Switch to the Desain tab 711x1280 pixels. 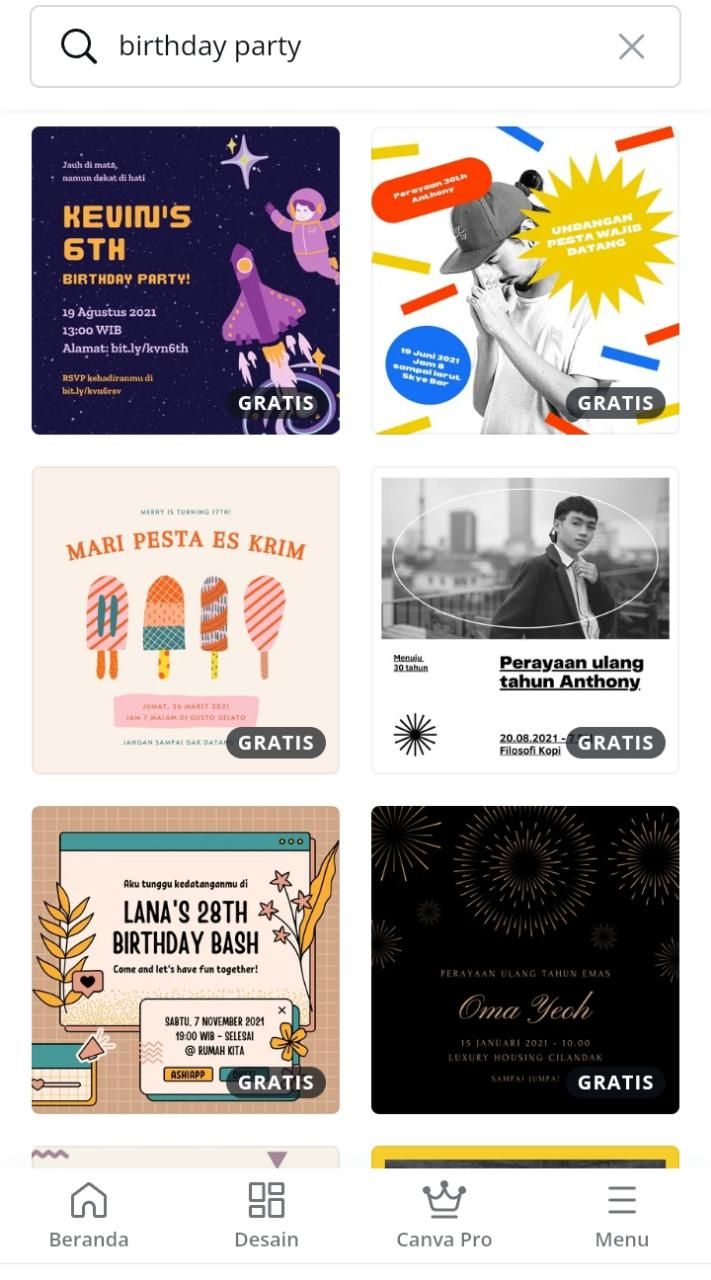pyautogui.click(x=266, y=1215)
